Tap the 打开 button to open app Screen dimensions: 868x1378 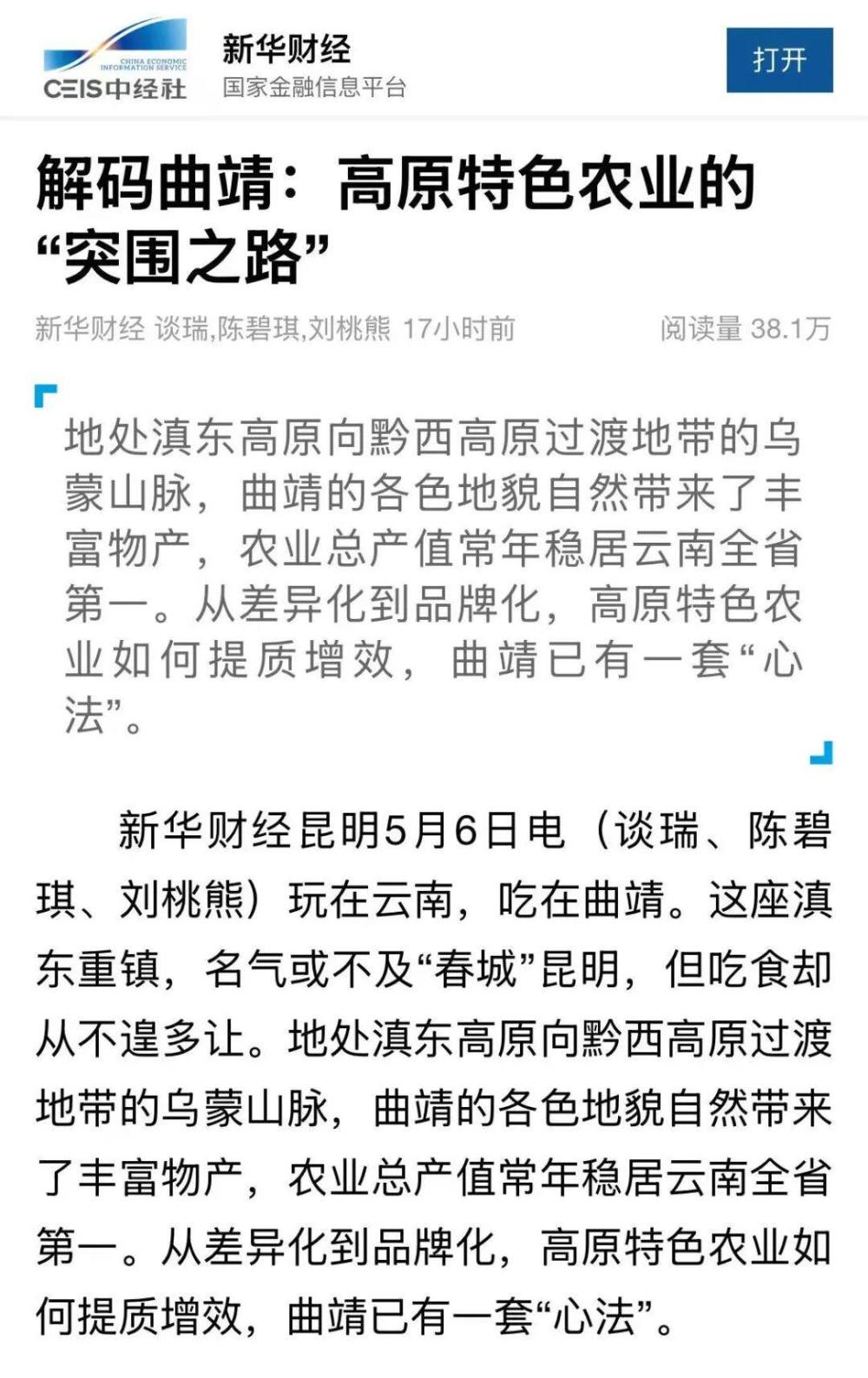(779, 60)
